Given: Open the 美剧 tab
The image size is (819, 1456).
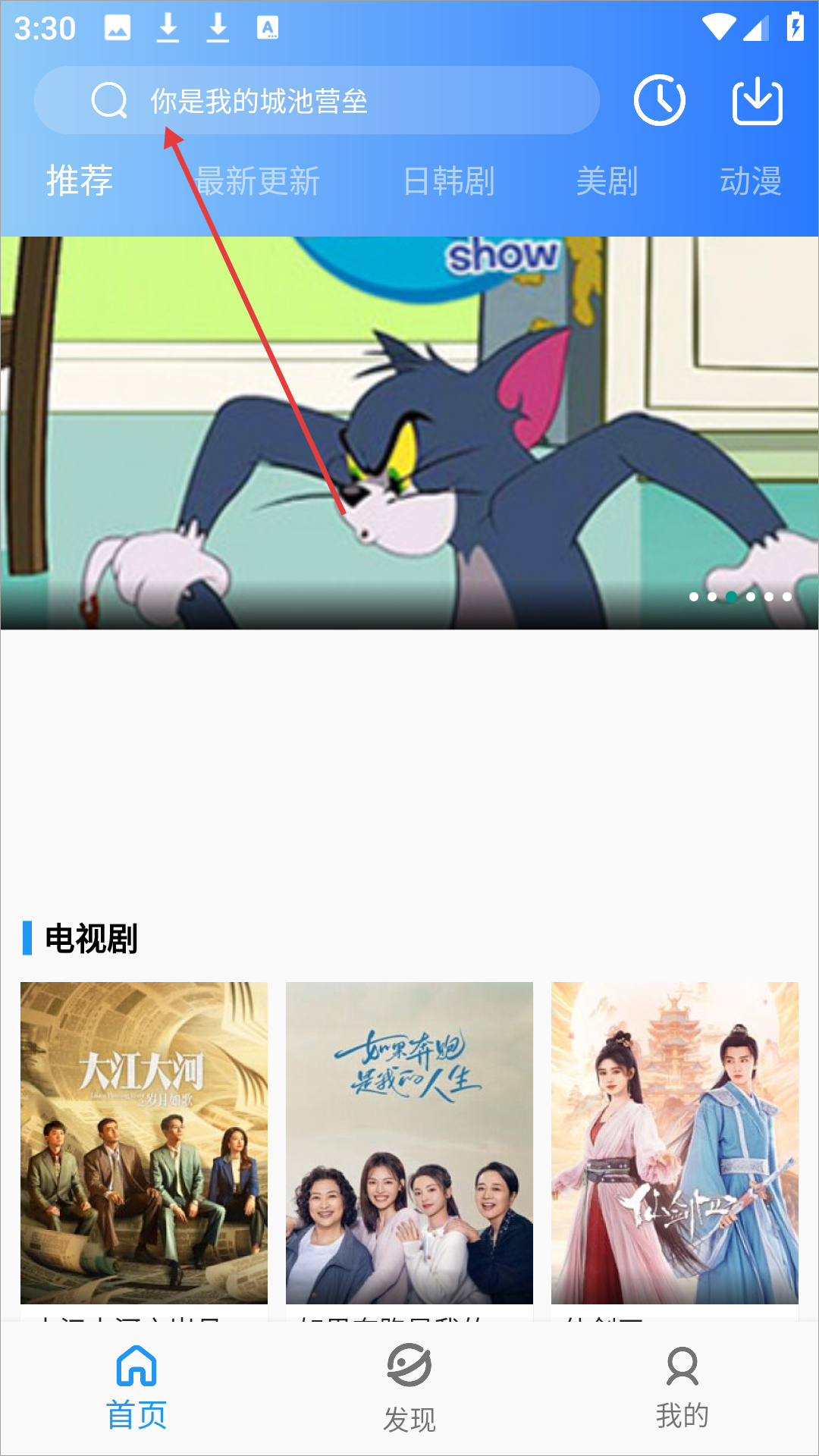Looking at the screenshot, I should [x=607, y=181].
